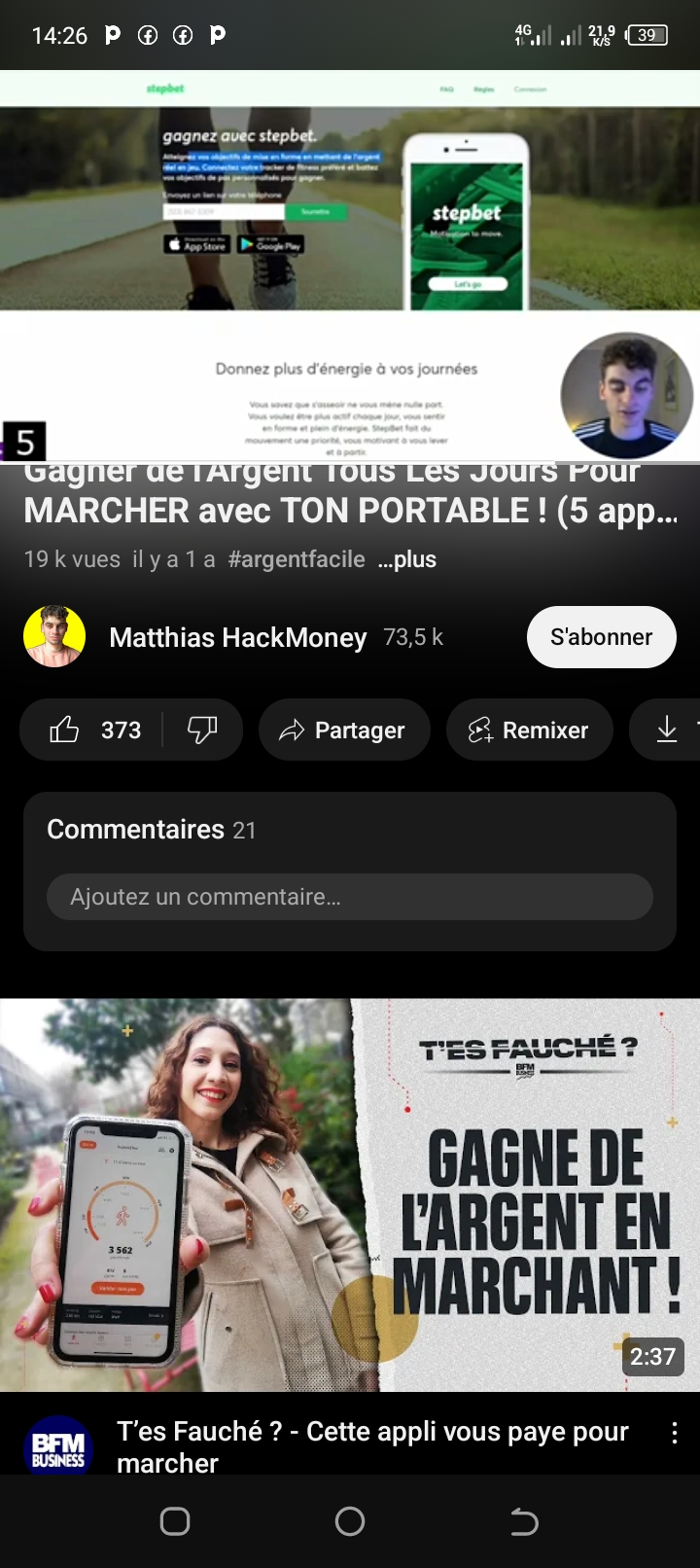Tap the Remixer button
This screenshot has height=1568, width=700.
[x=529, y=730]
